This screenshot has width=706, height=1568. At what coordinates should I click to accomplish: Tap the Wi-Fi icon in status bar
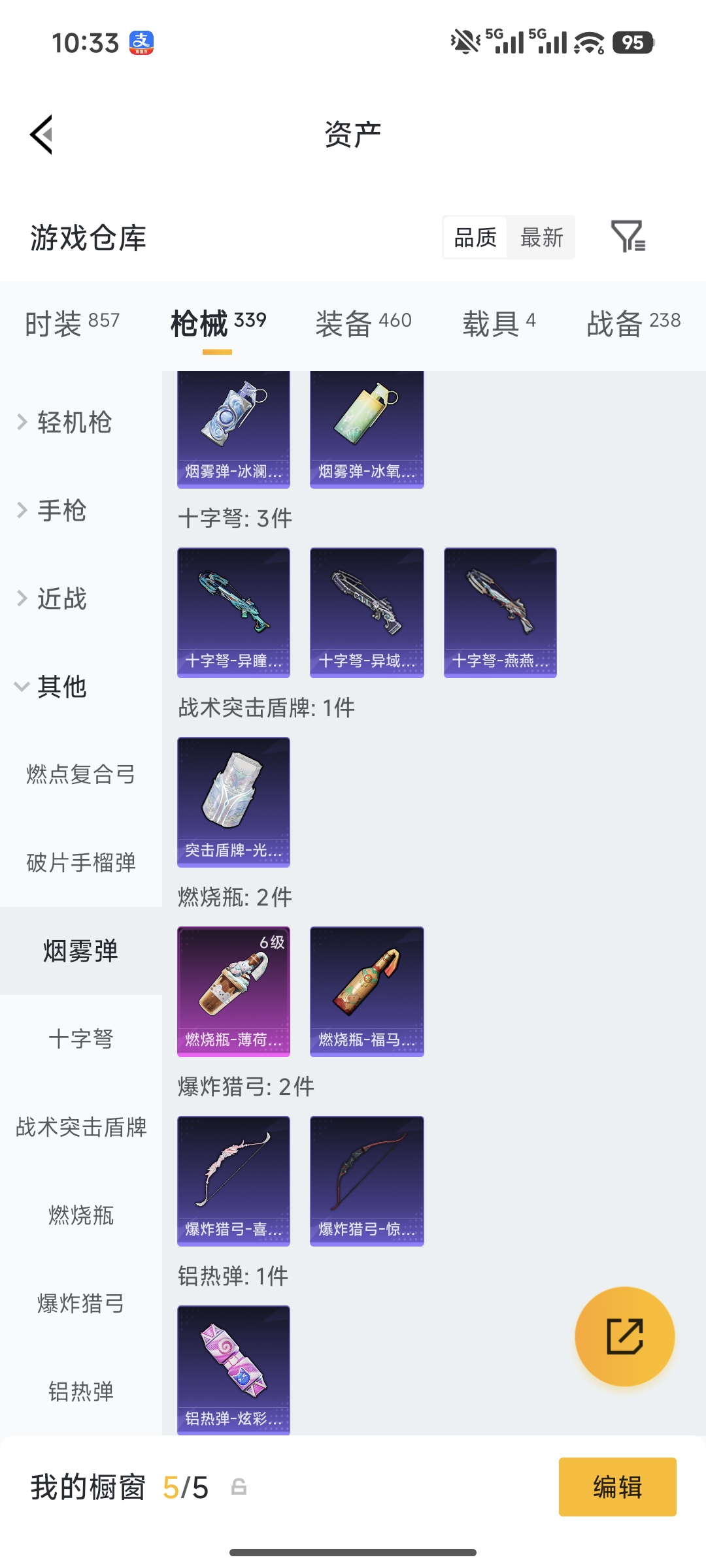click(x=587, y=43)
